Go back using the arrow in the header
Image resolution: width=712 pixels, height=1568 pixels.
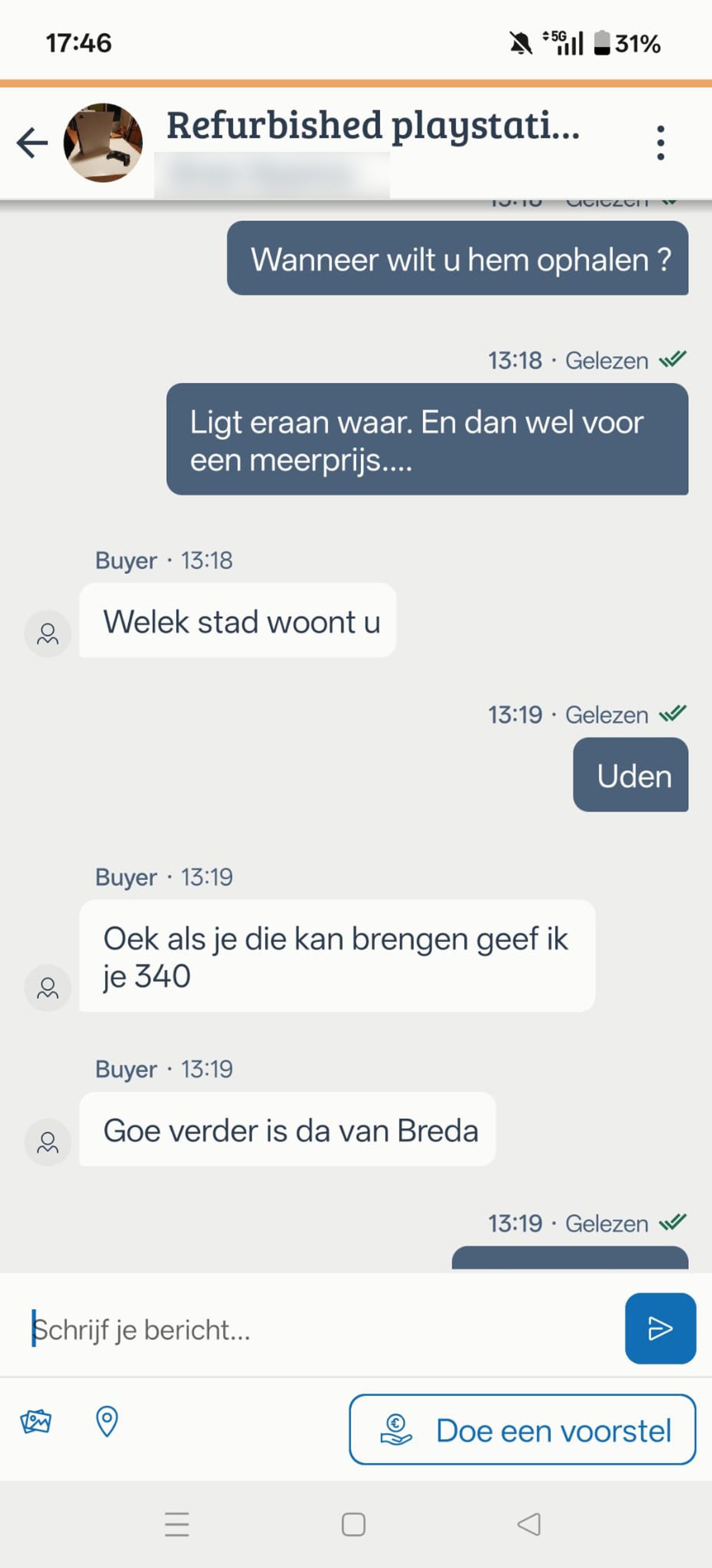point(31,142)
